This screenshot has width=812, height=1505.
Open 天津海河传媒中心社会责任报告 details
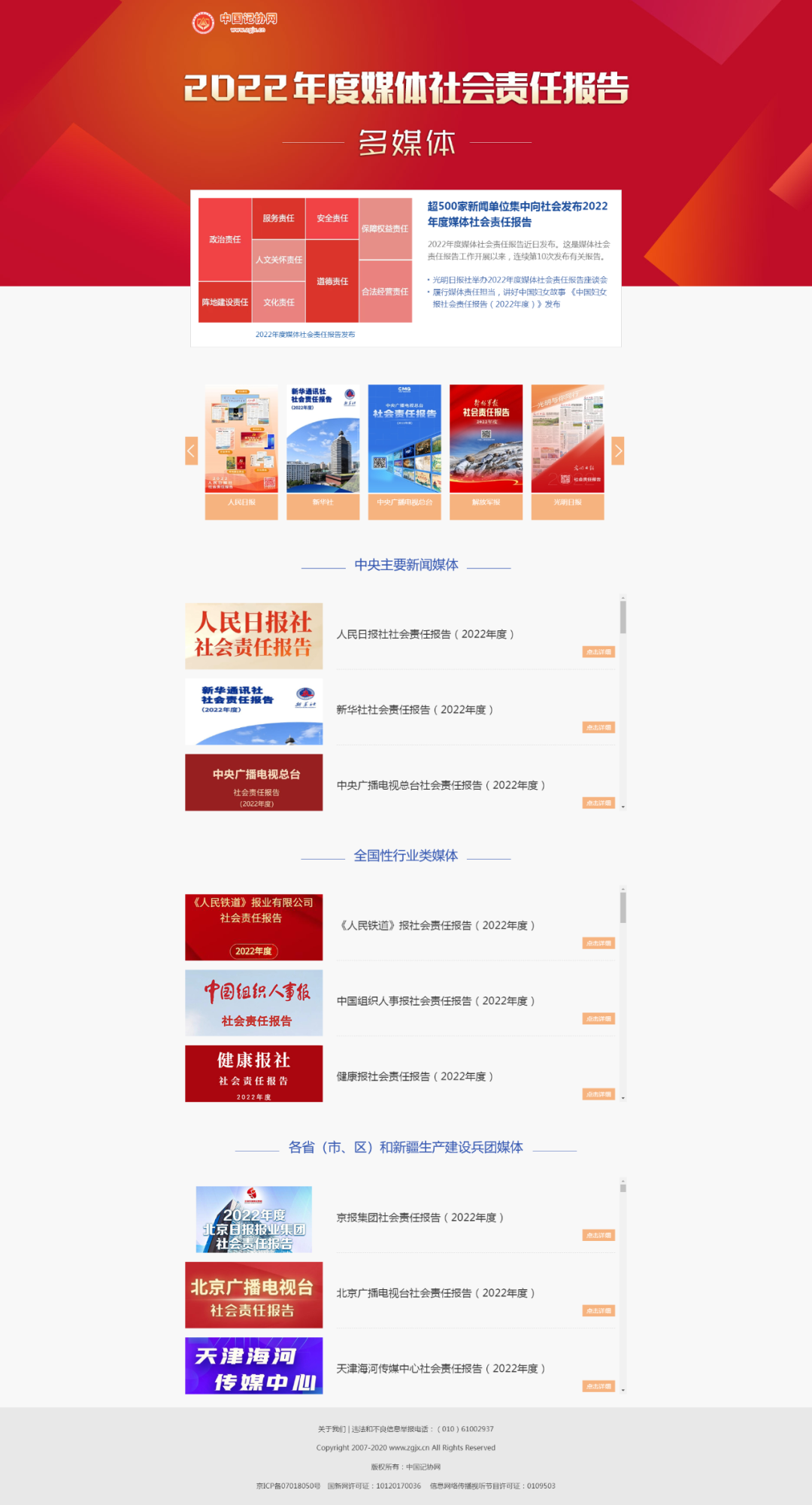(x=598, y=1386)
